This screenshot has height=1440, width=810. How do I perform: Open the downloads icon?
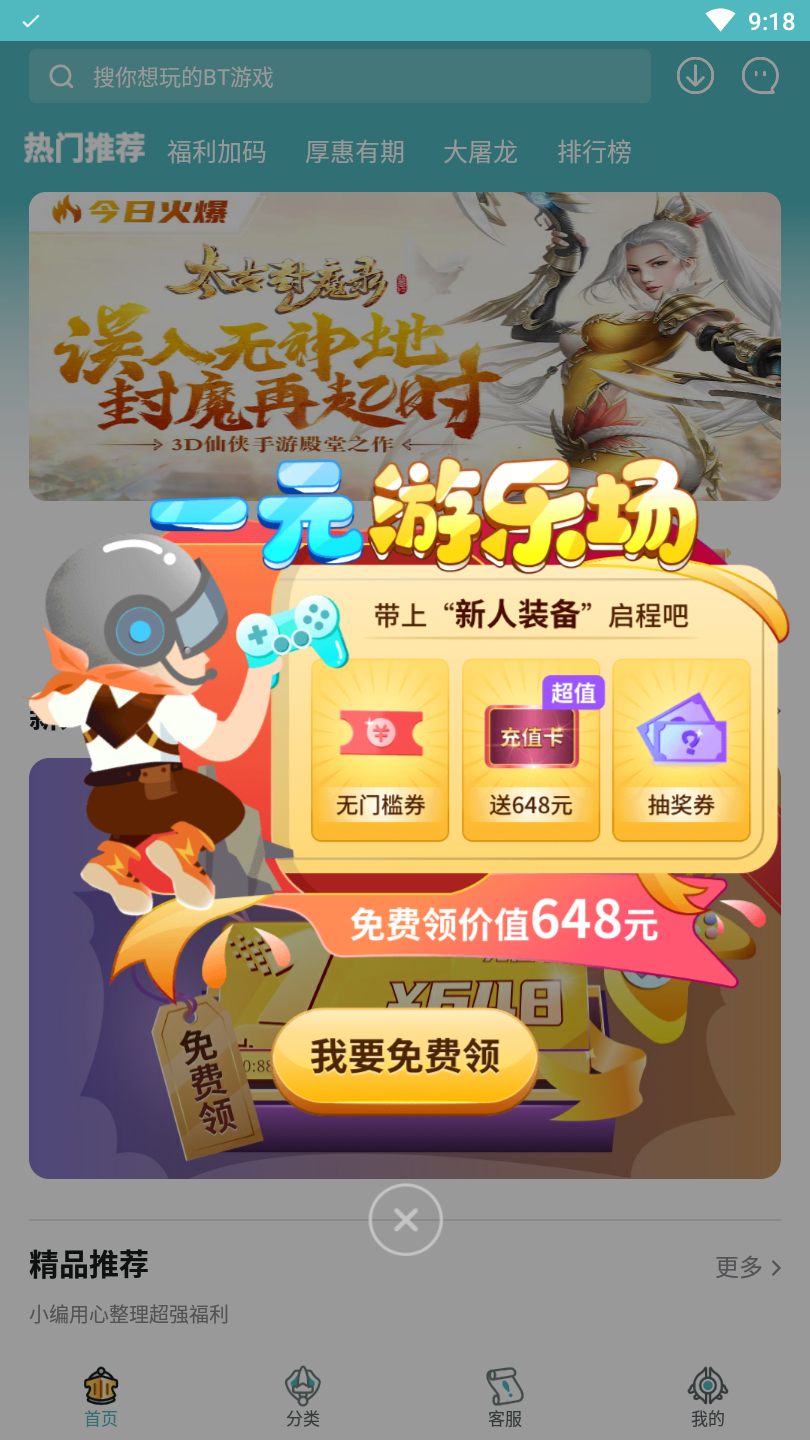click(x=695, y=76)
